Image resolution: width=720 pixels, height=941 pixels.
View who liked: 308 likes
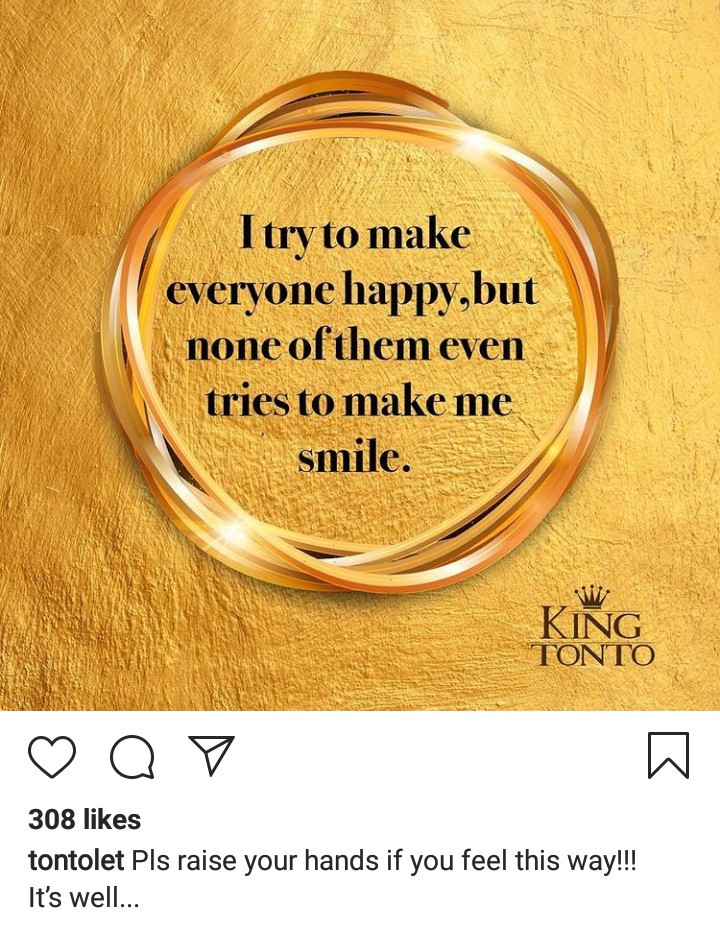point(84,819)
